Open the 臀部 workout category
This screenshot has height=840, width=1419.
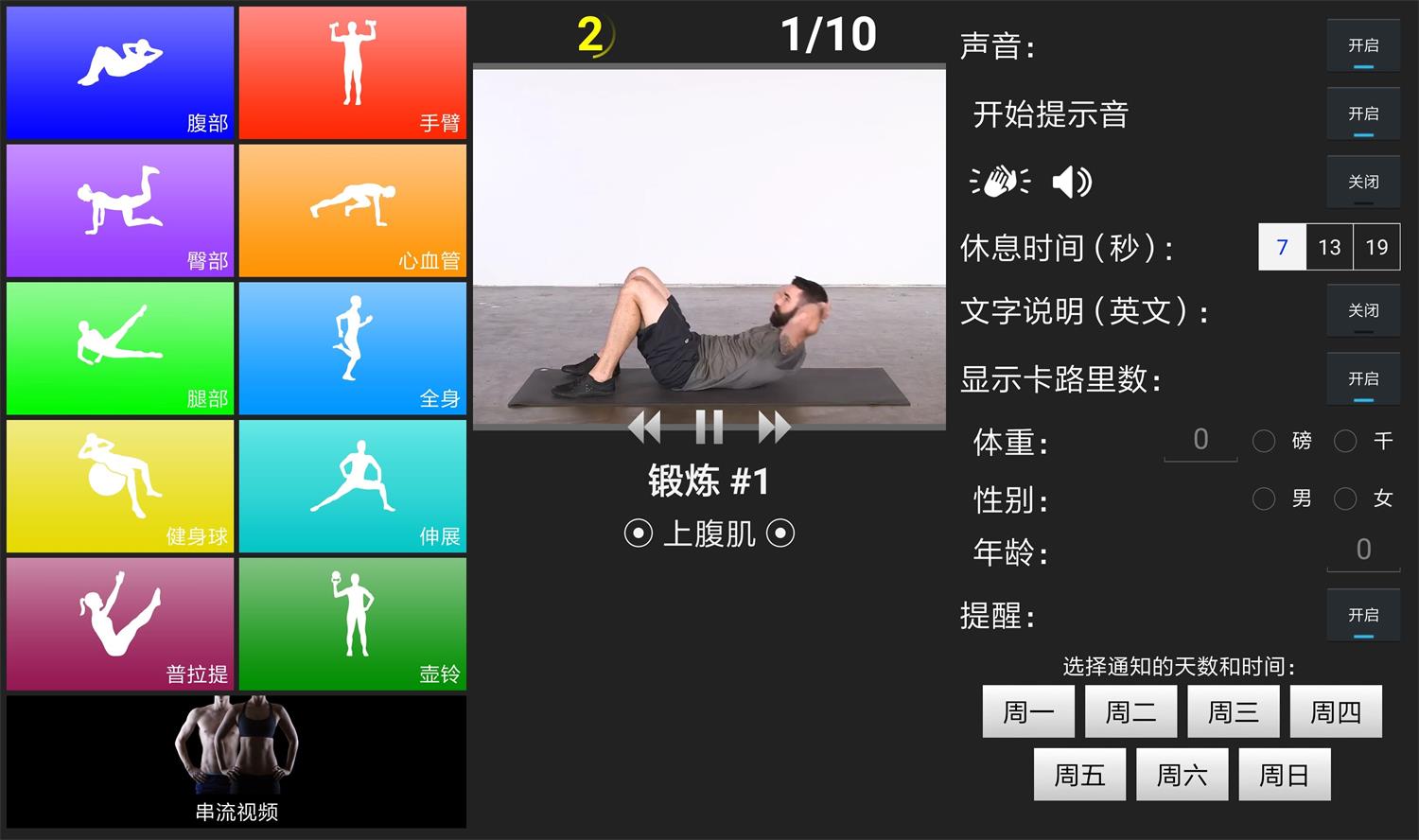[x=120, y=211]
